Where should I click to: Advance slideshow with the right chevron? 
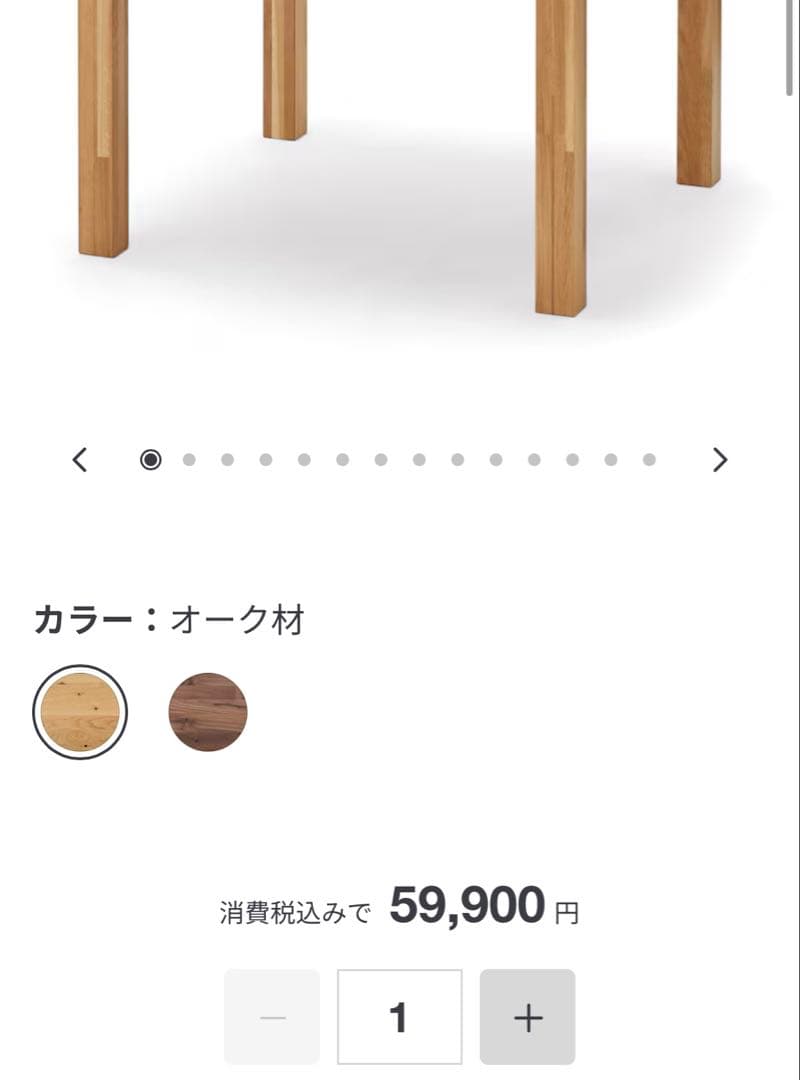pos(720,460)
